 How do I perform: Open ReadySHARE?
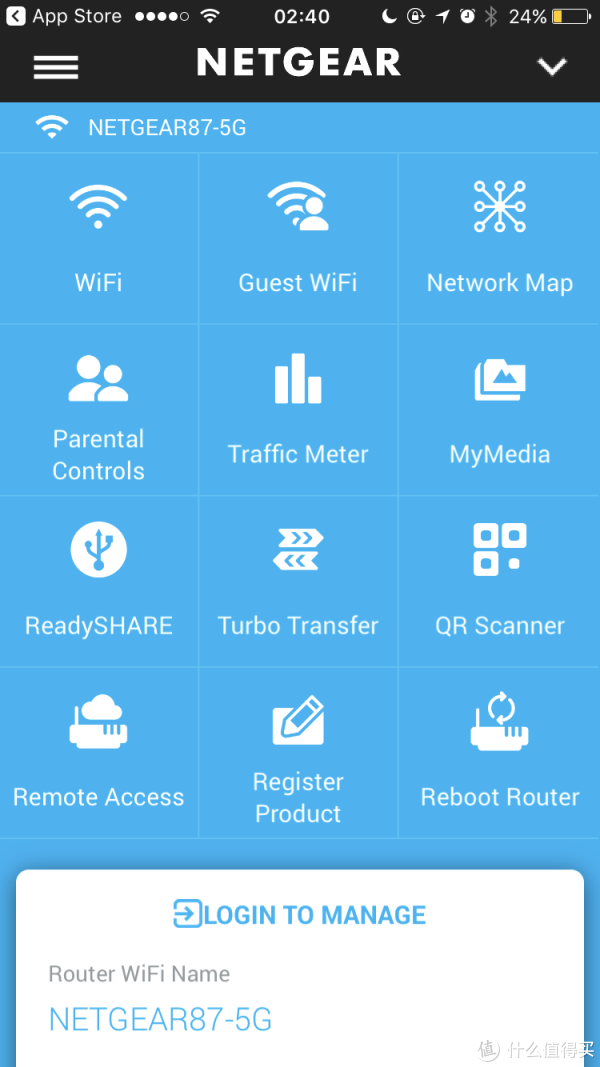pos(98,581)
